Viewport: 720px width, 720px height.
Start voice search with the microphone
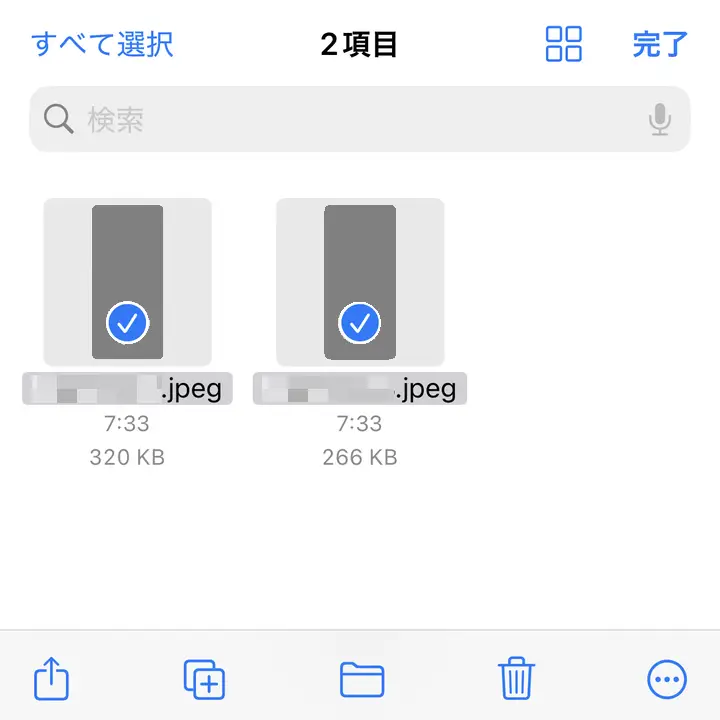[x=659, y=120]
